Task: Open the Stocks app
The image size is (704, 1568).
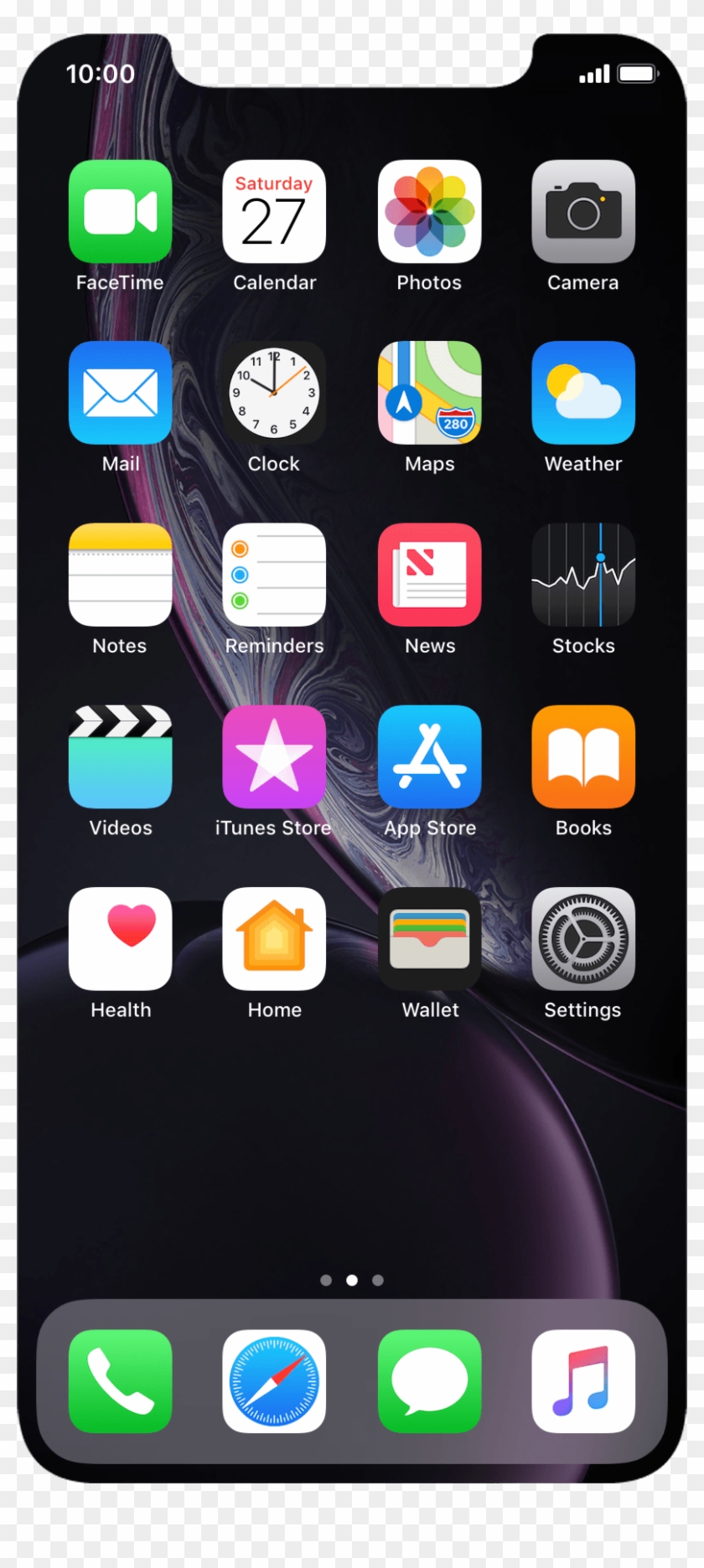Action: (x=583, y=575)
